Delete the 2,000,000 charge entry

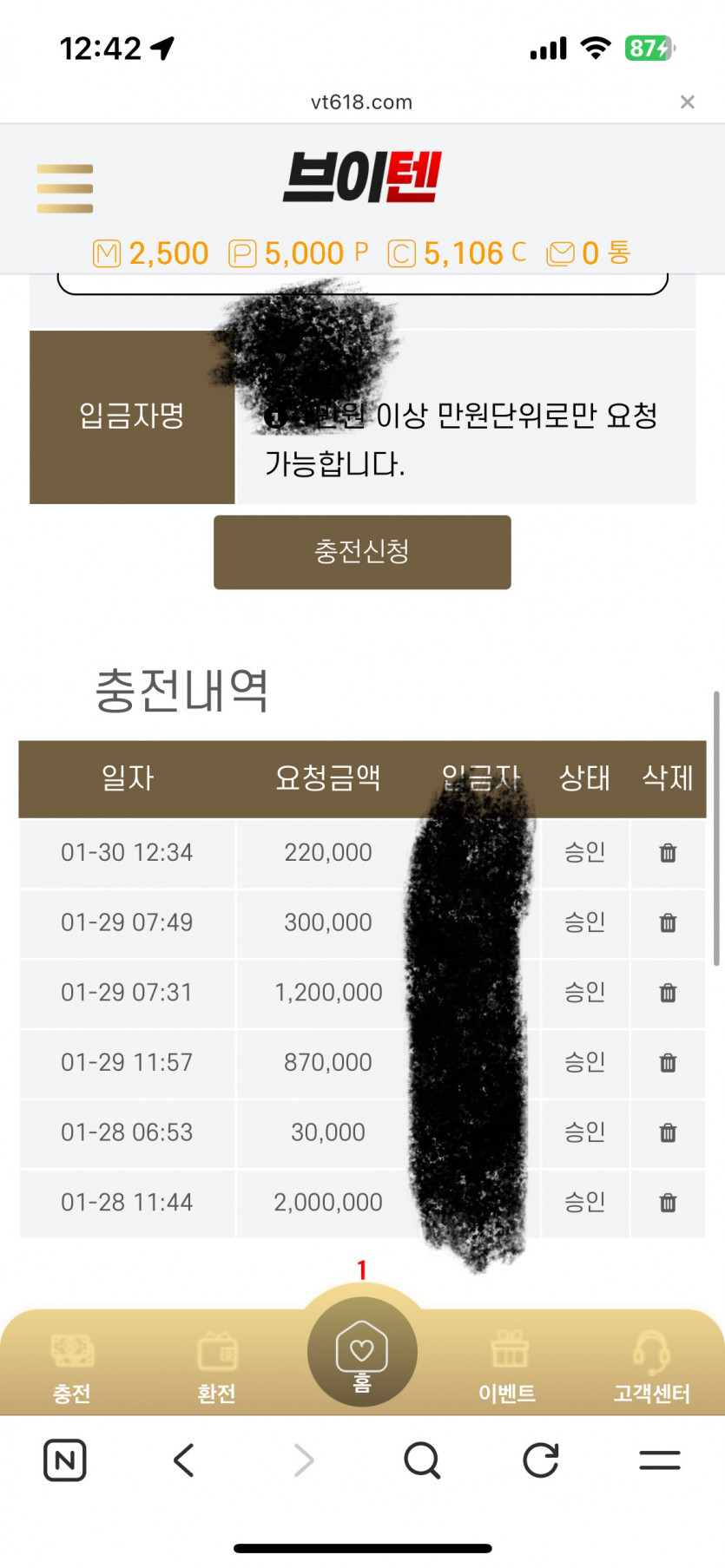coord(668,1203)
